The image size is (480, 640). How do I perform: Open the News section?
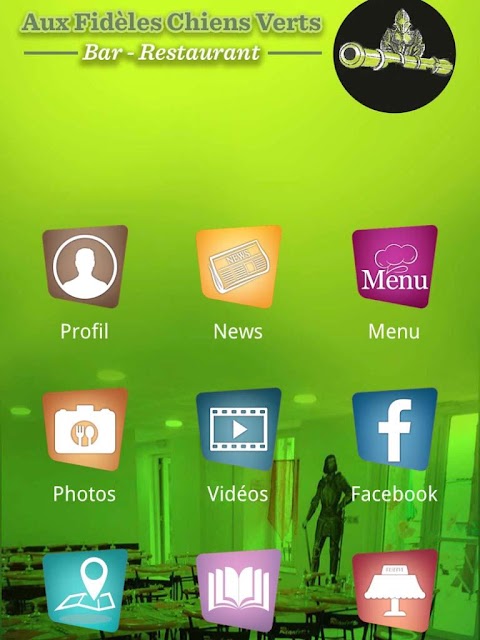[239, 267]
